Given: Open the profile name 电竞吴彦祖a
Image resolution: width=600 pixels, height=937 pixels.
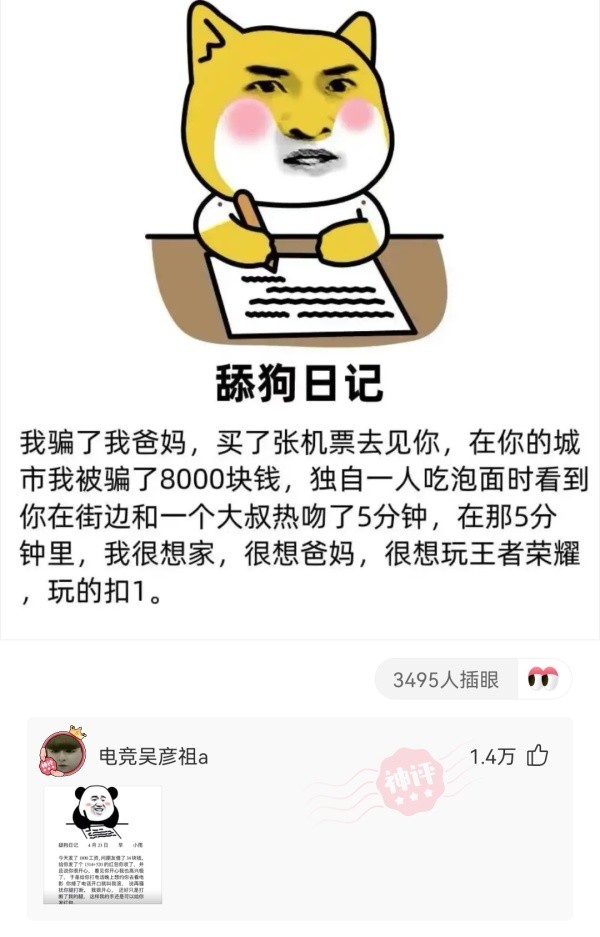Looking at the screenshot, I should pyautogui.click(x=153, y=757).
